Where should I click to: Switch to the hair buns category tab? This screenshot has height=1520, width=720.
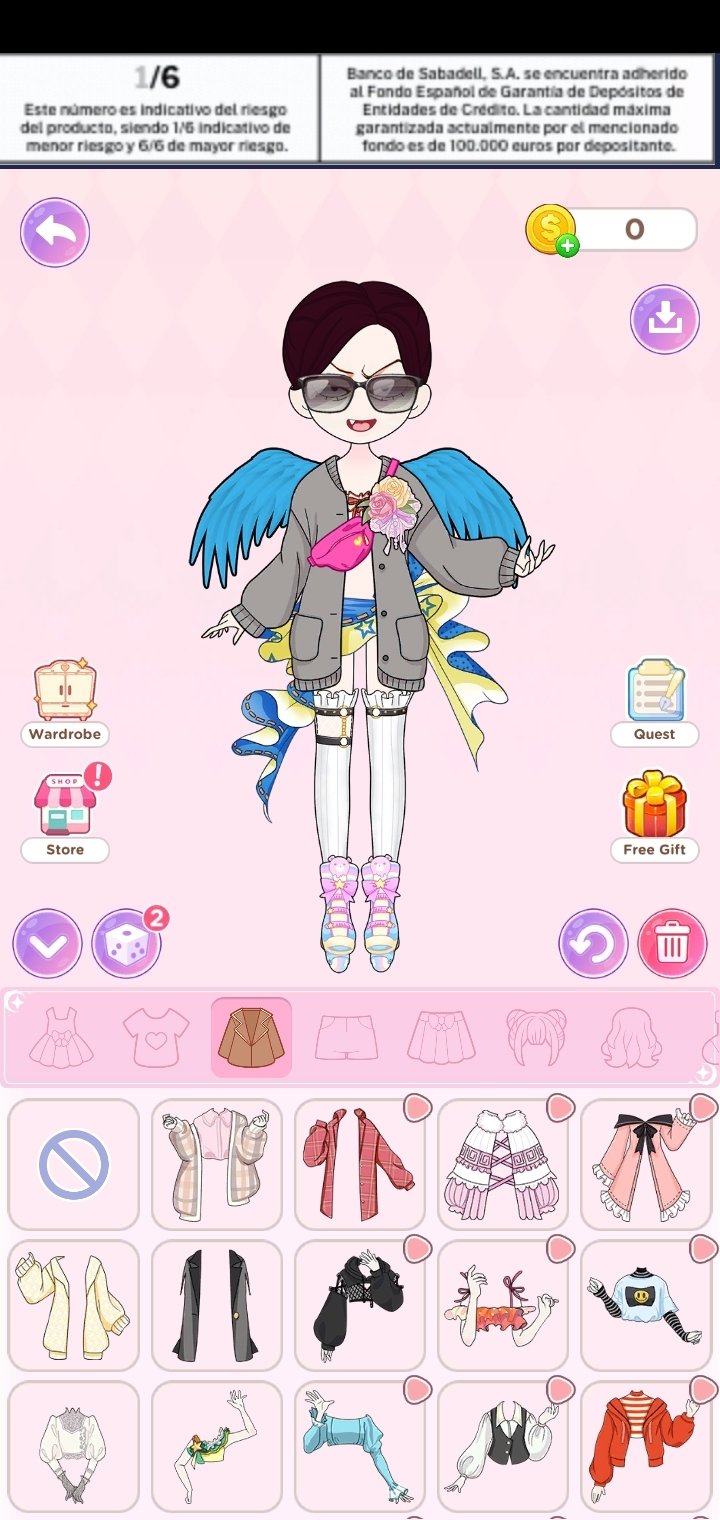click(536, 1038)
